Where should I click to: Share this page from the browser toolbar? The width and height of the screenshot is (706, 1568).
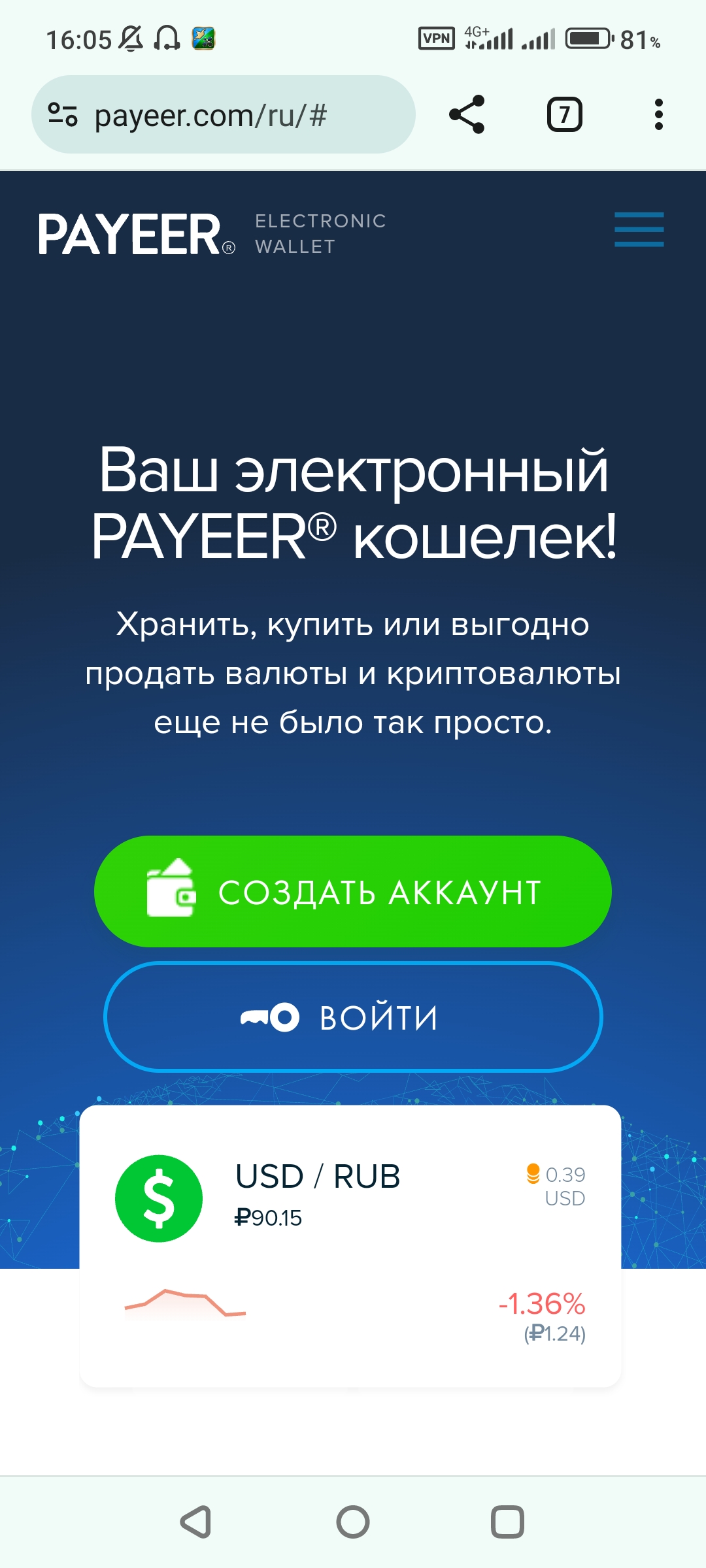(467, 114)
